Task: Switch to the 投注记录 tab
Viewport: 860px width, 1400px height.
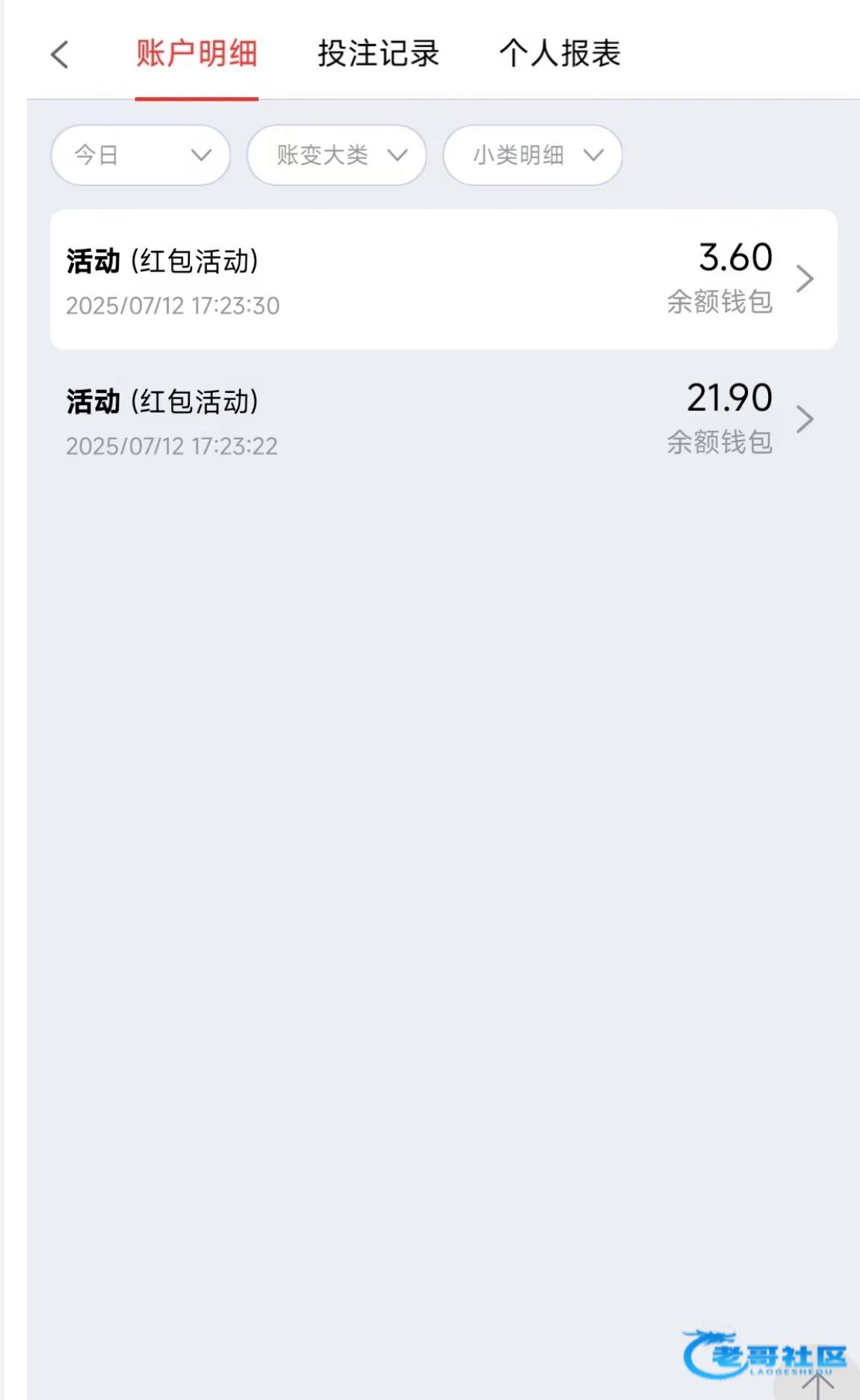Action: coord(378,54)
